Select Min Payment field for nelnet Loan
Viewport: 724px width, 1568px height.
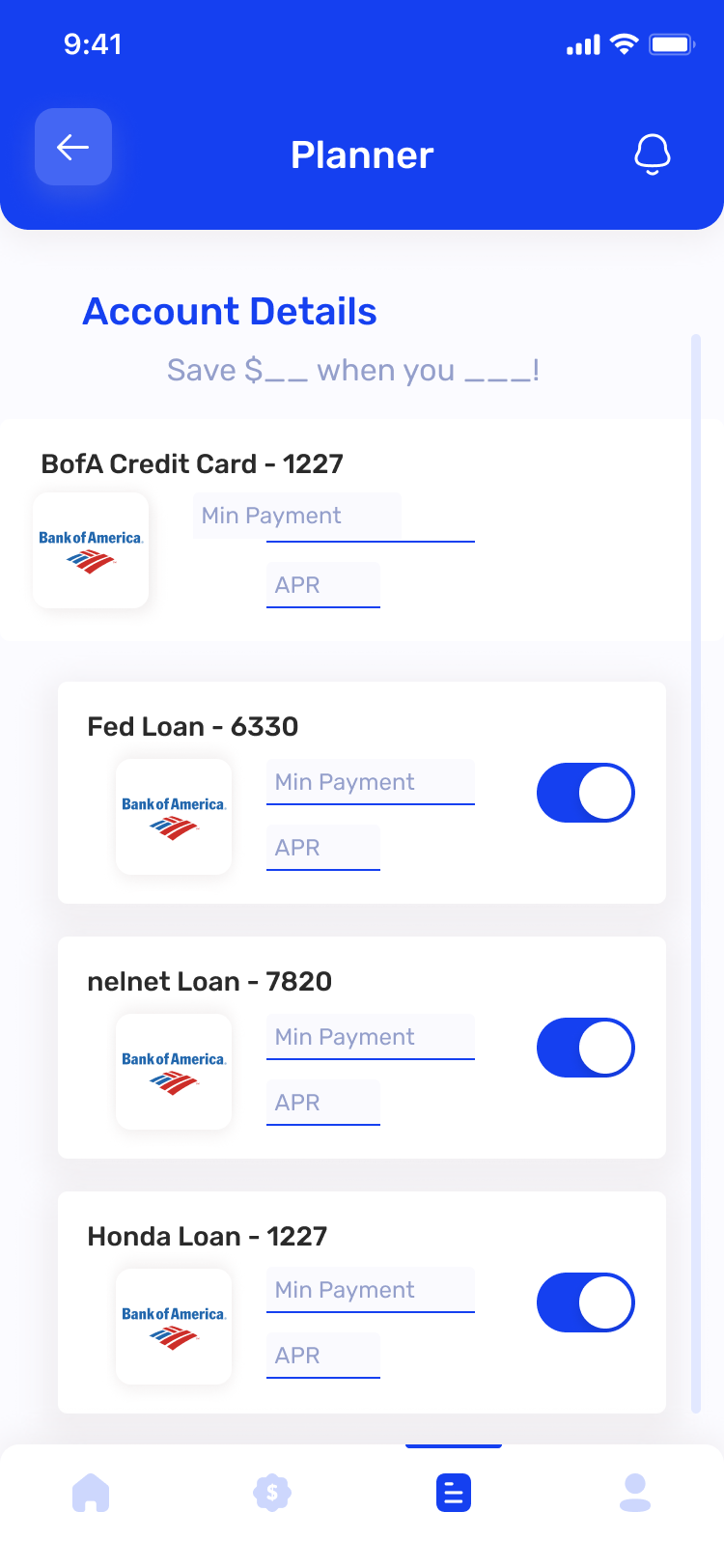(371, 1037)
